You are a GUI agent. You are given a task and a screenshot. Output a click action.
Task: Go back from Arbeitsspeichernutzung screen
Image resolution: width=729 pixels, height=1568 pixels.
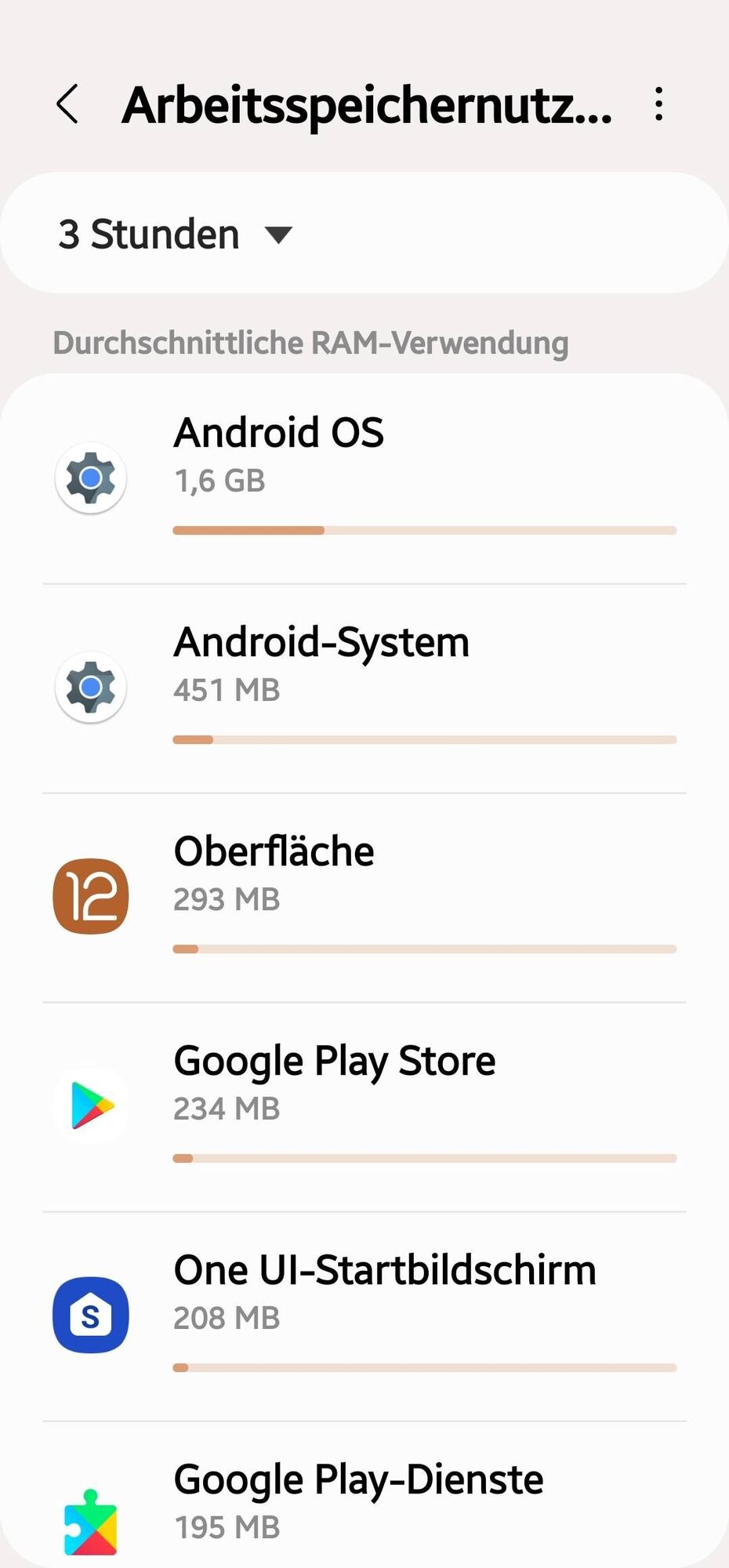67,104
